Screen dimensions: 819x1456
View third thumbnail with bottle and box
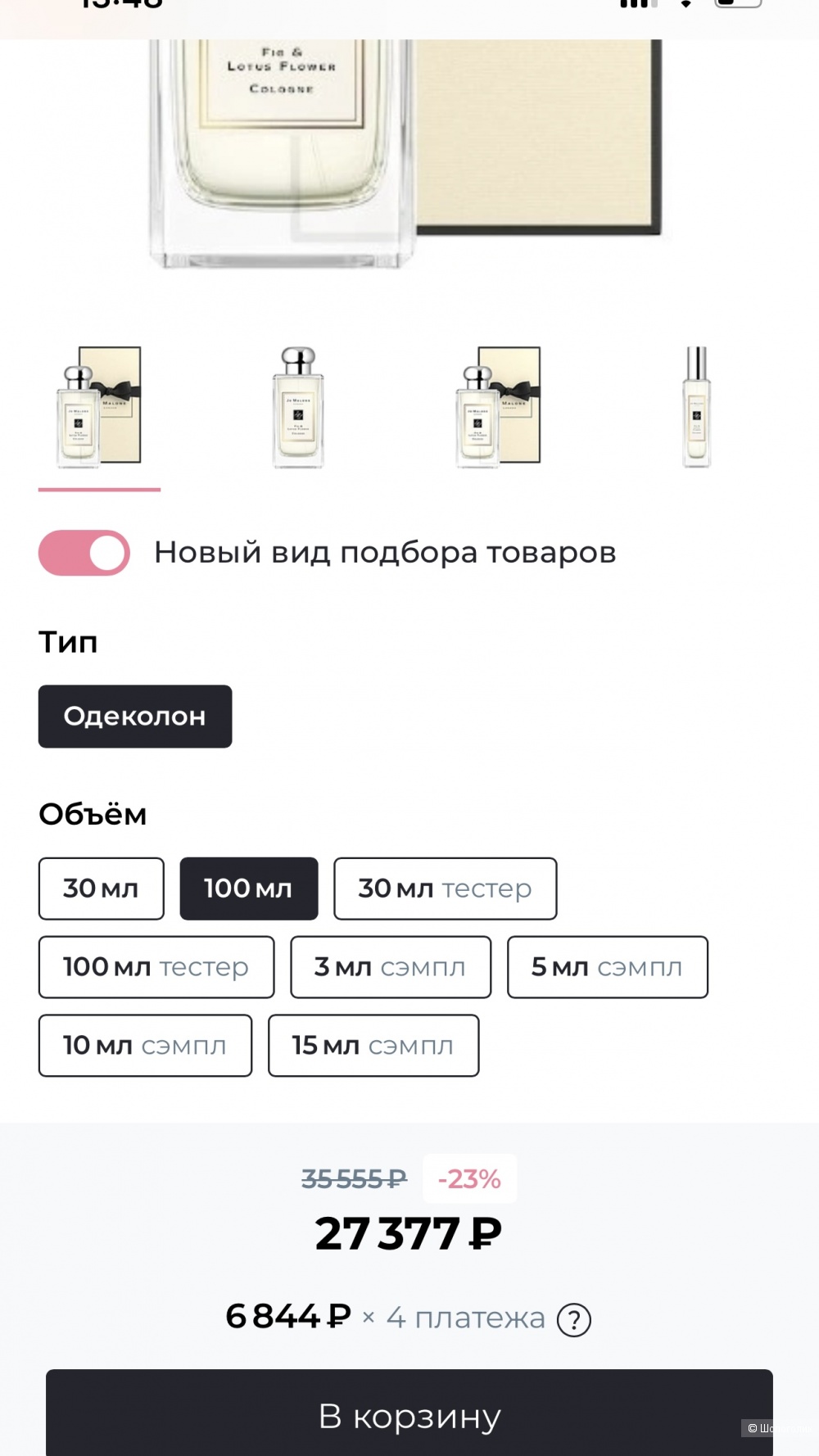tap(498, 407)
